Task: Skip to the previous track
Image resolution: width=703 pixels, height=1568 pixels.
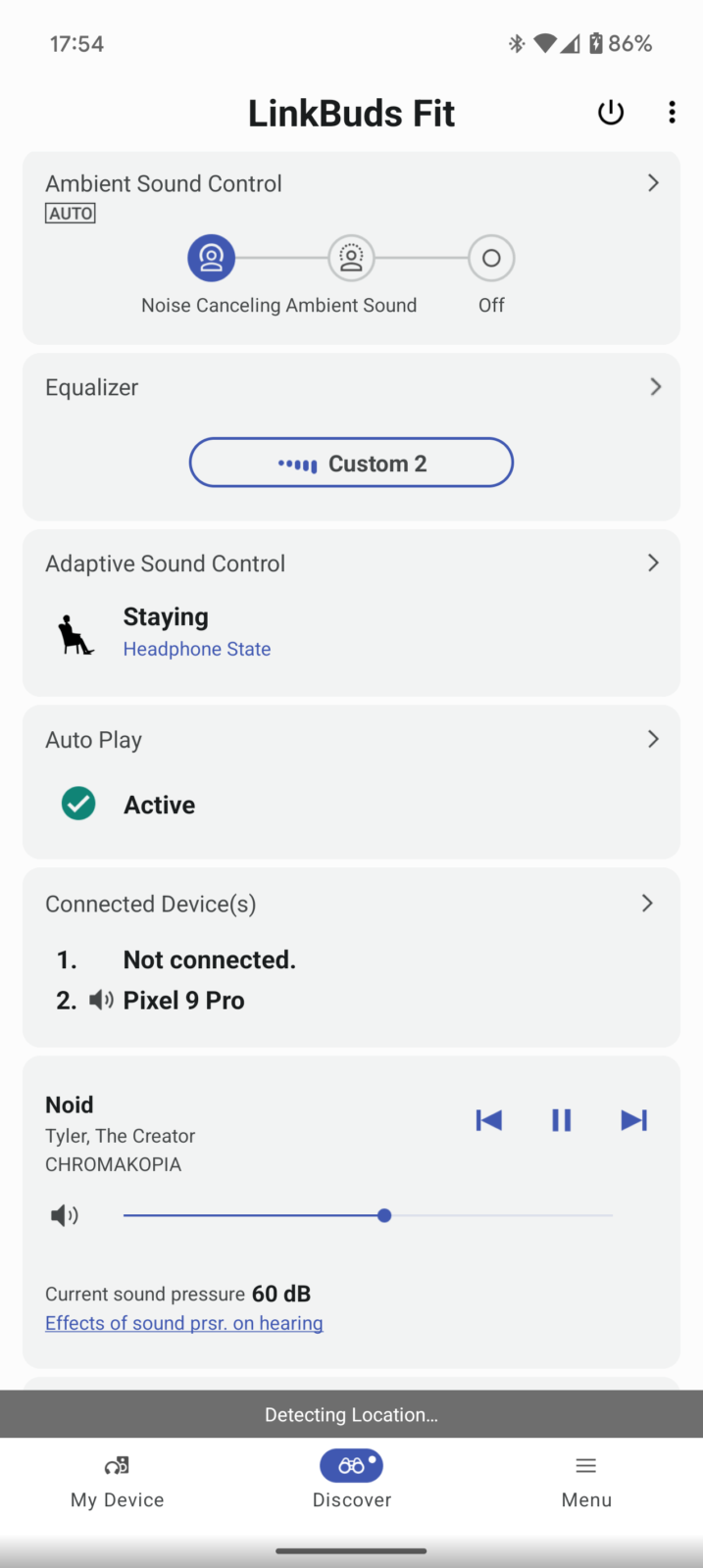Action: tap(488, 1120)
